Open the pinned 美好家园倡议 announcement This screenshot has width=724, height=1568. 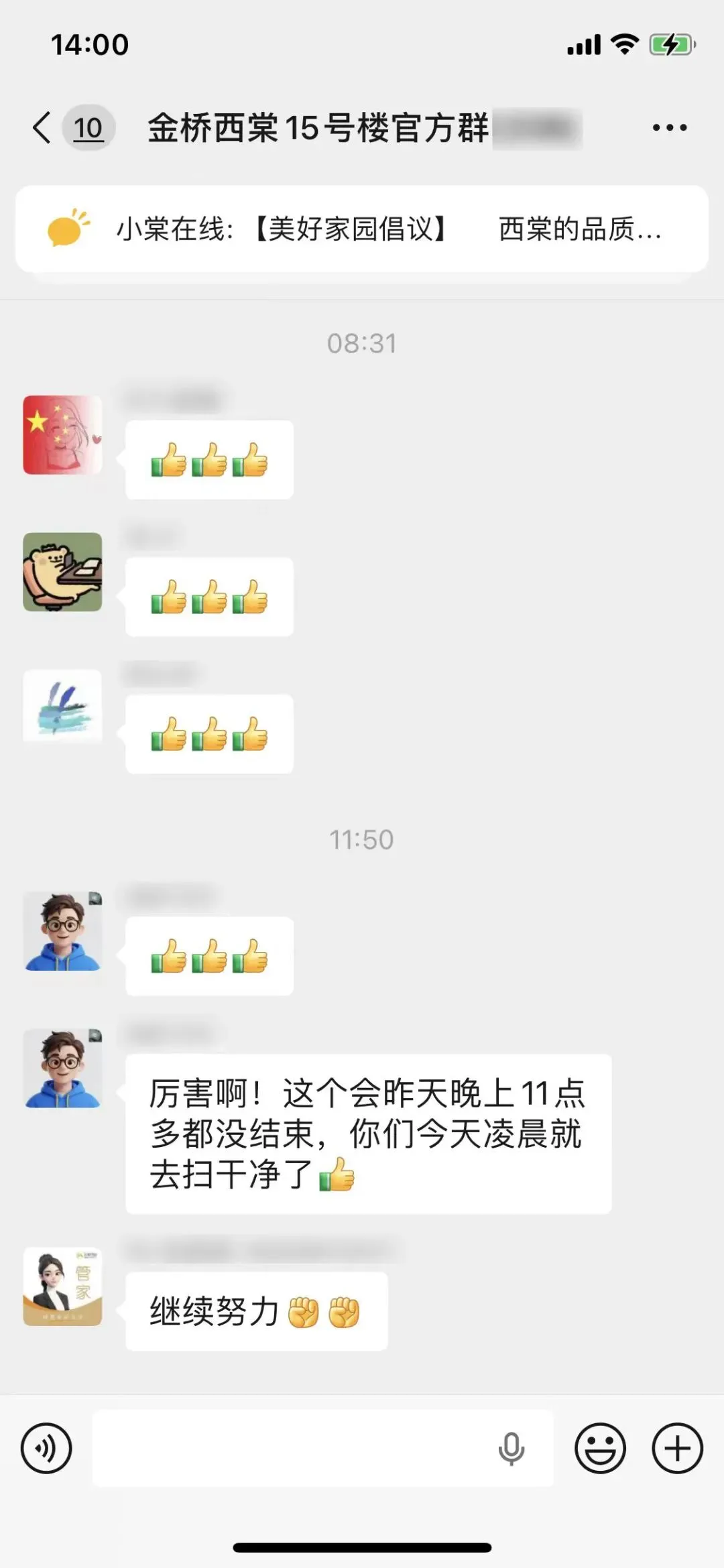362,229
